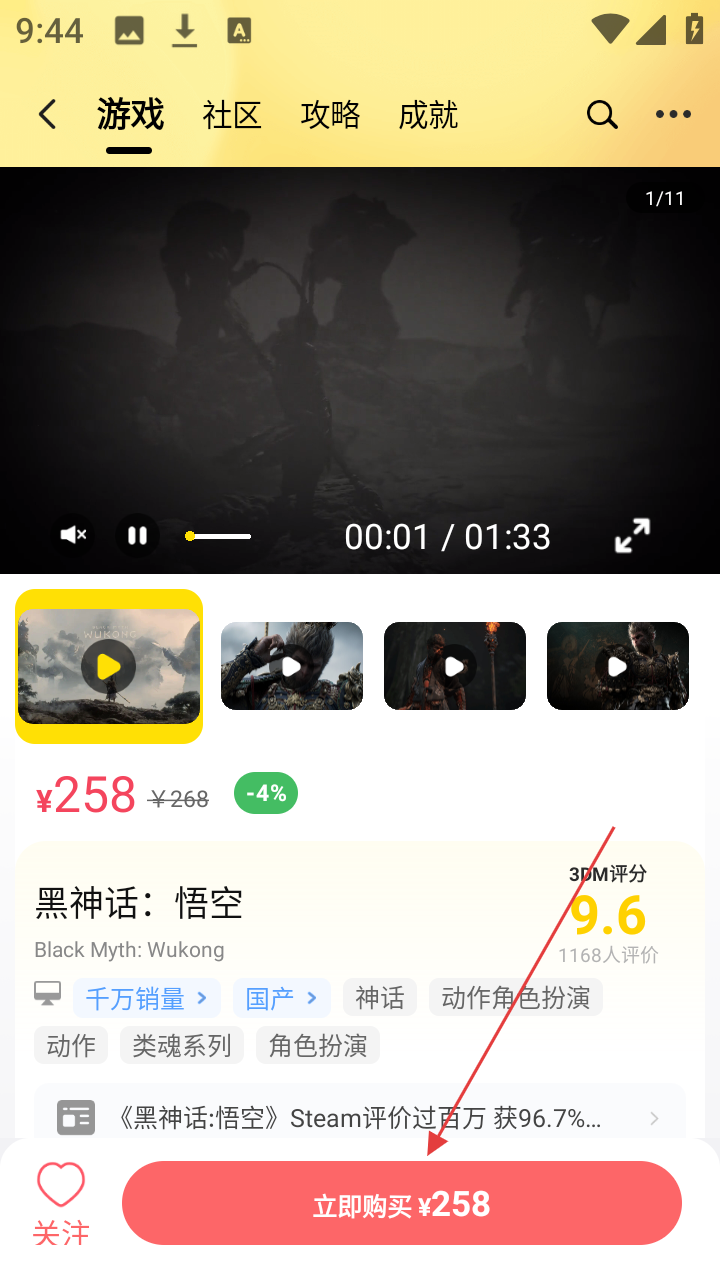The height and width of the screenshot is (1280, 720).
Task: Select the 动作角色扮演 tag
Action: tap(515, 998)
